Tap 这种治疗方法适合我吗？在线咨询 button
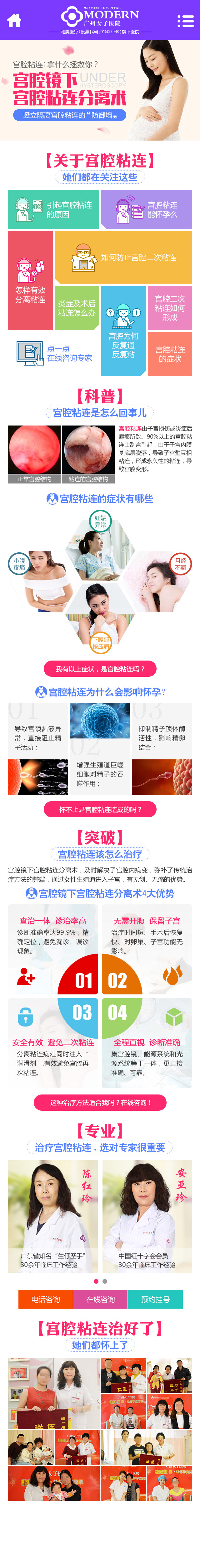The image size is (200, 1568). tap(100, 1102)
